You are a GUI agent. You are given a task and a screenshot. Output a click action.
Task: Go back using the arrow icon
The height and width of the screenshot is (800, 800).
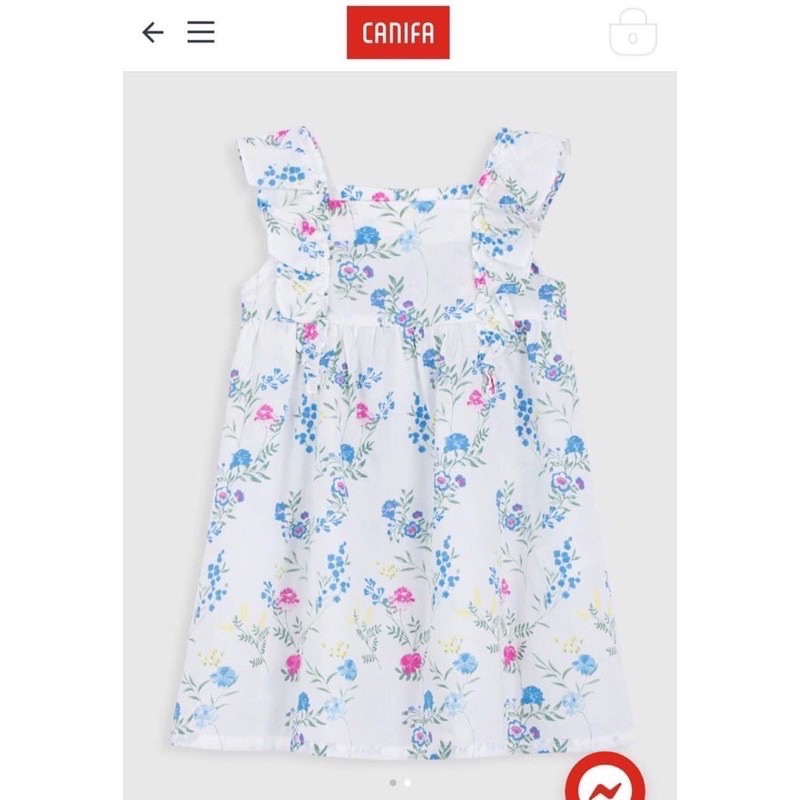point(152,32)
